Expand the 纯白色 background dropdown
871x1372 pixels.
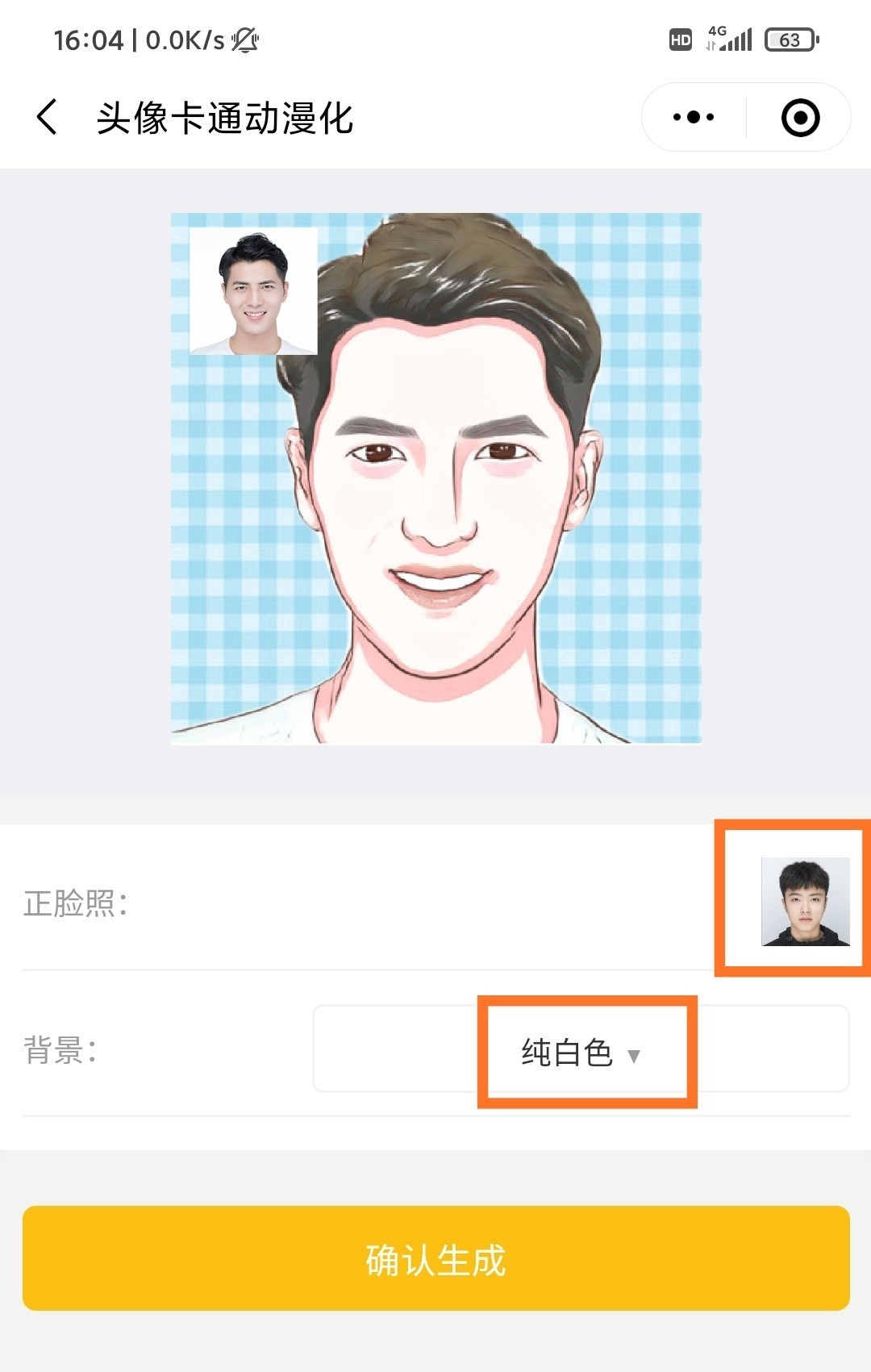pos(581,1053)
